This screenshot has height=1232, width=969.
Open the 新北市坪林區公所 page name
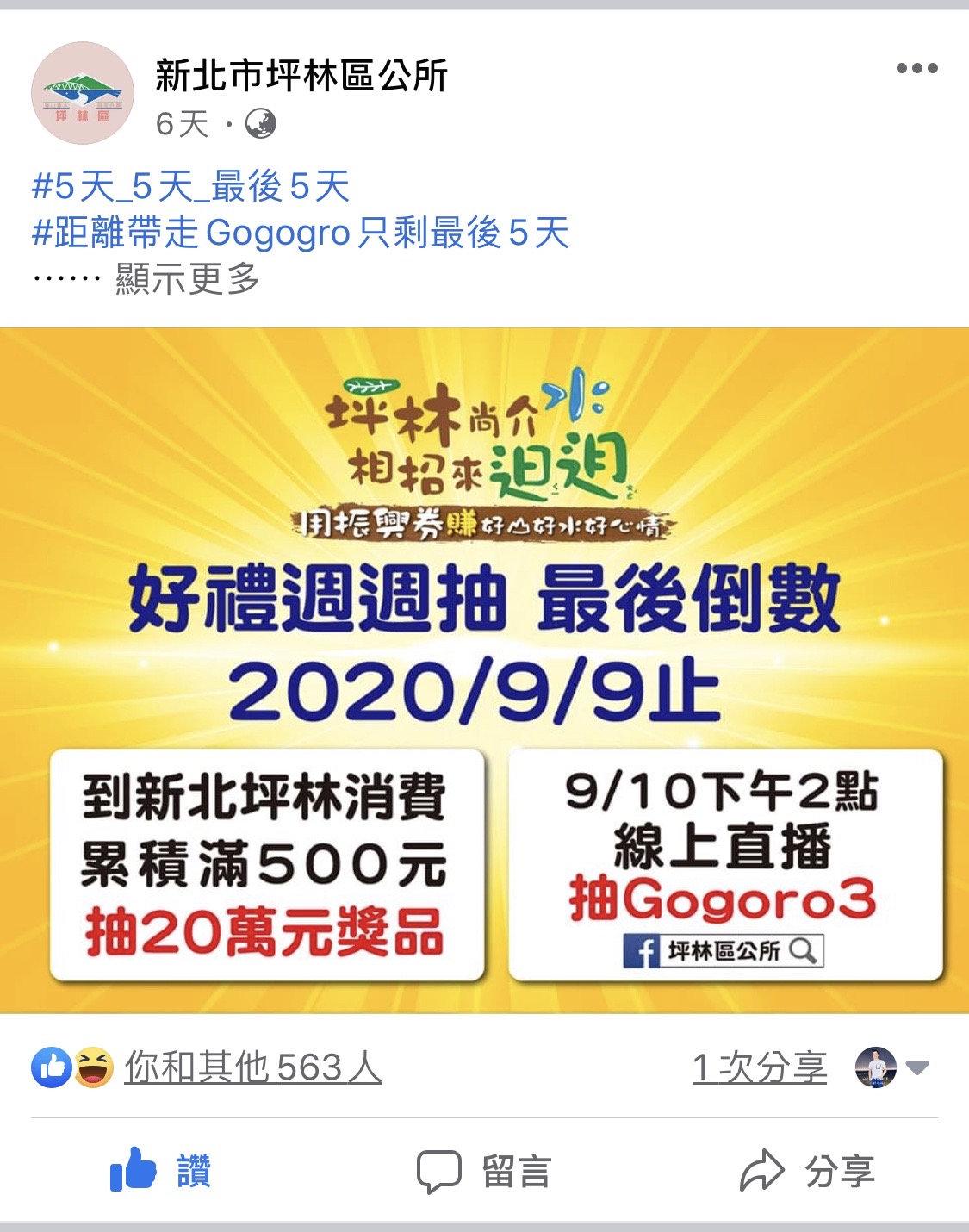(301, 76)
